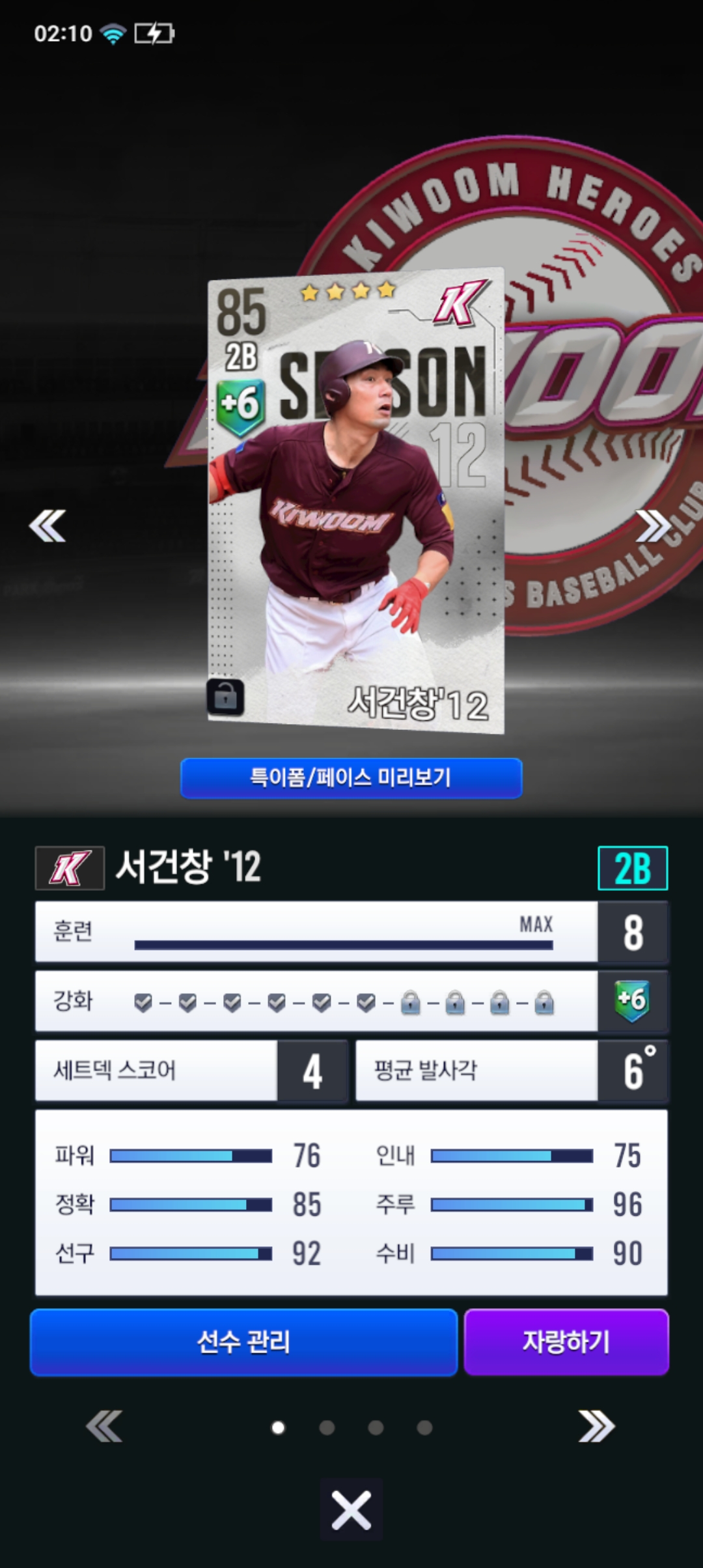Show the previous info page at the bottom

104,1426
